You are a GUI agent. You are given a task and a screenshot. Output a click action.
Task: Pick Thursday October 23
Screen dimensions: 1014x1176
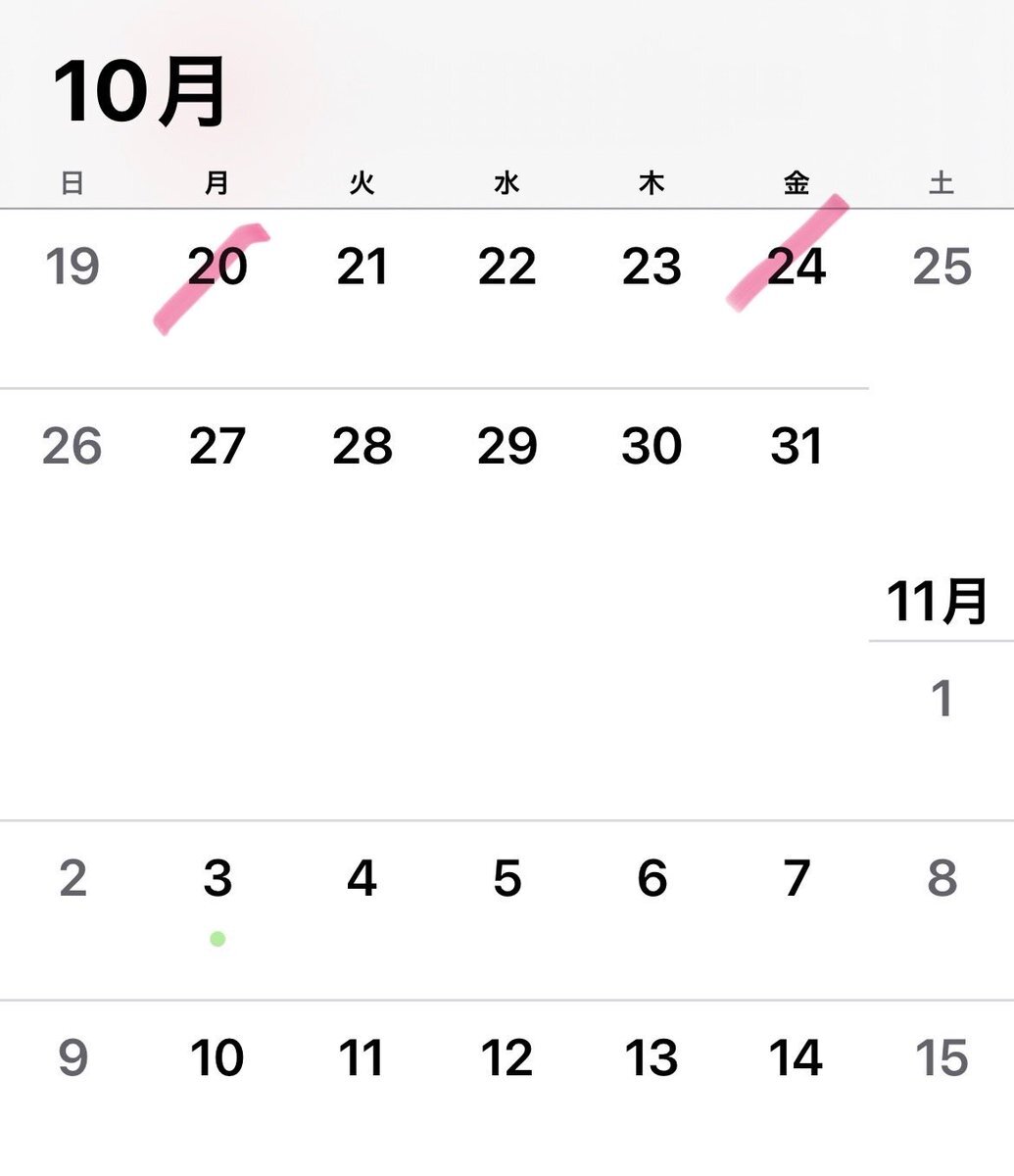pyautogui.click(x=652, y=267)
